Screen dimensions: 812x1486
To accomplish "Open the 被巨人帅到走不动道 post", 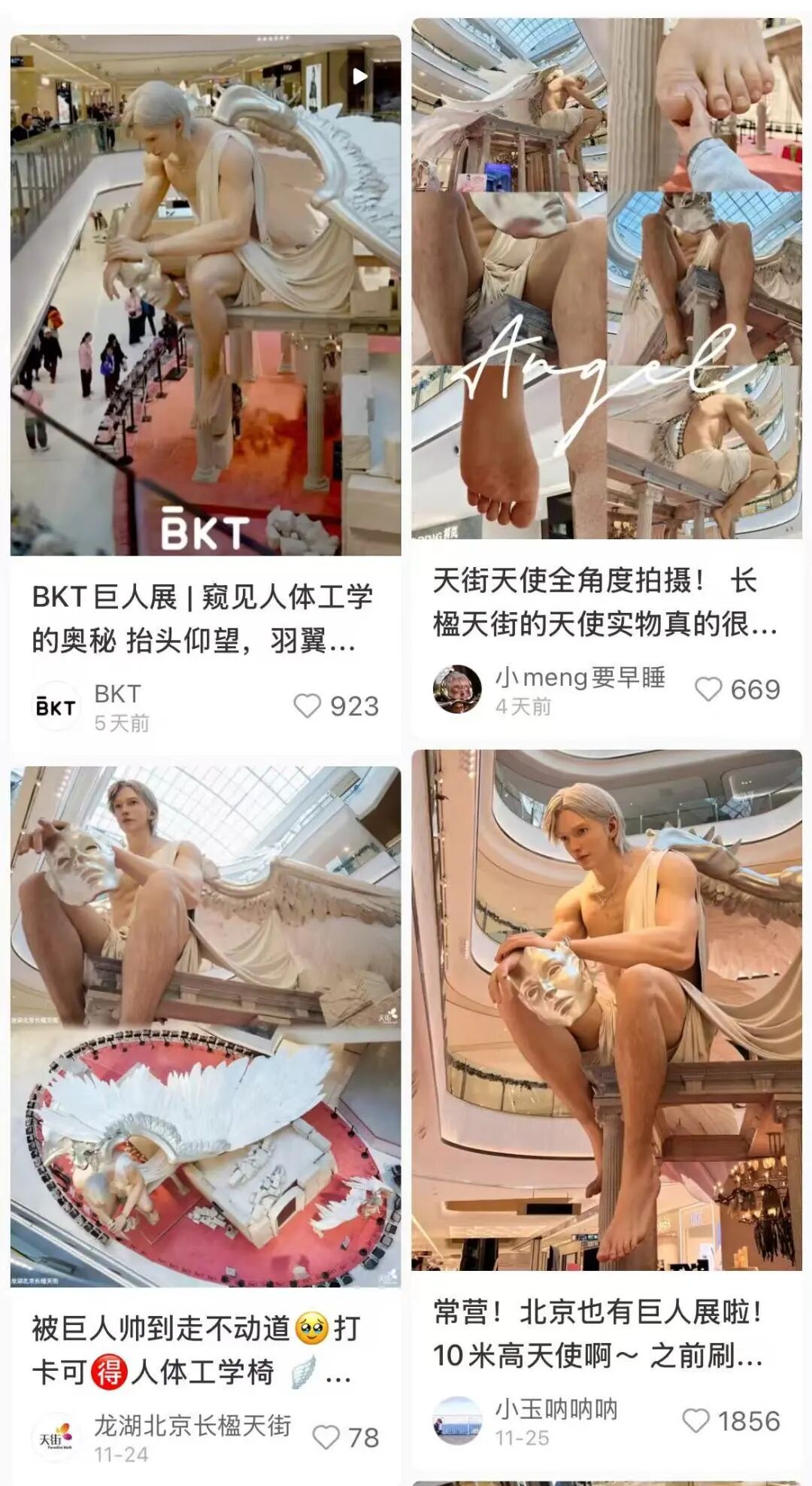I will [x=205, y=1027].
